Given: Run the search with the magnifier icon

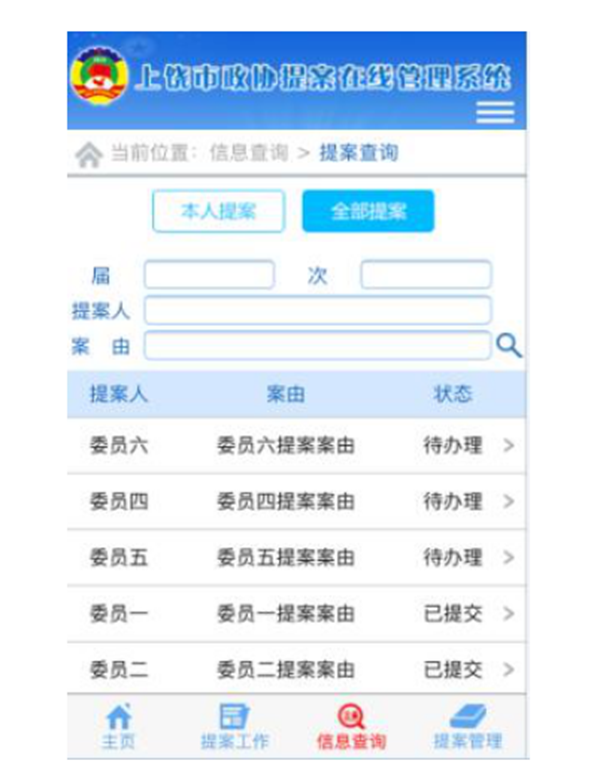Looking at the screenshot, I should tap(509, 346).
